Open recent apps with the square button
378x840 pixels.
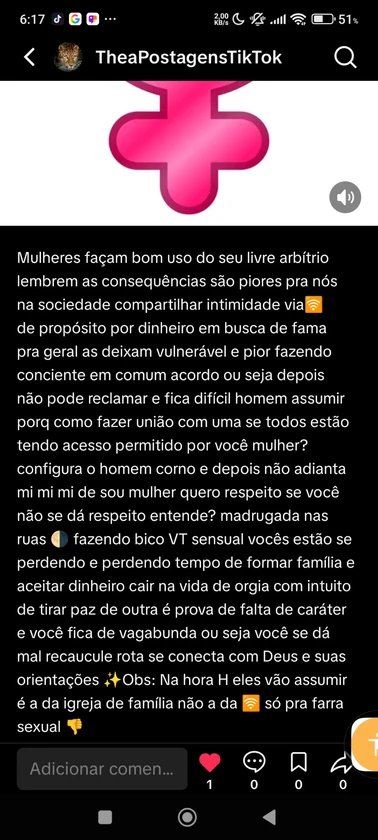pyautogui.click(x=105, y=817)
